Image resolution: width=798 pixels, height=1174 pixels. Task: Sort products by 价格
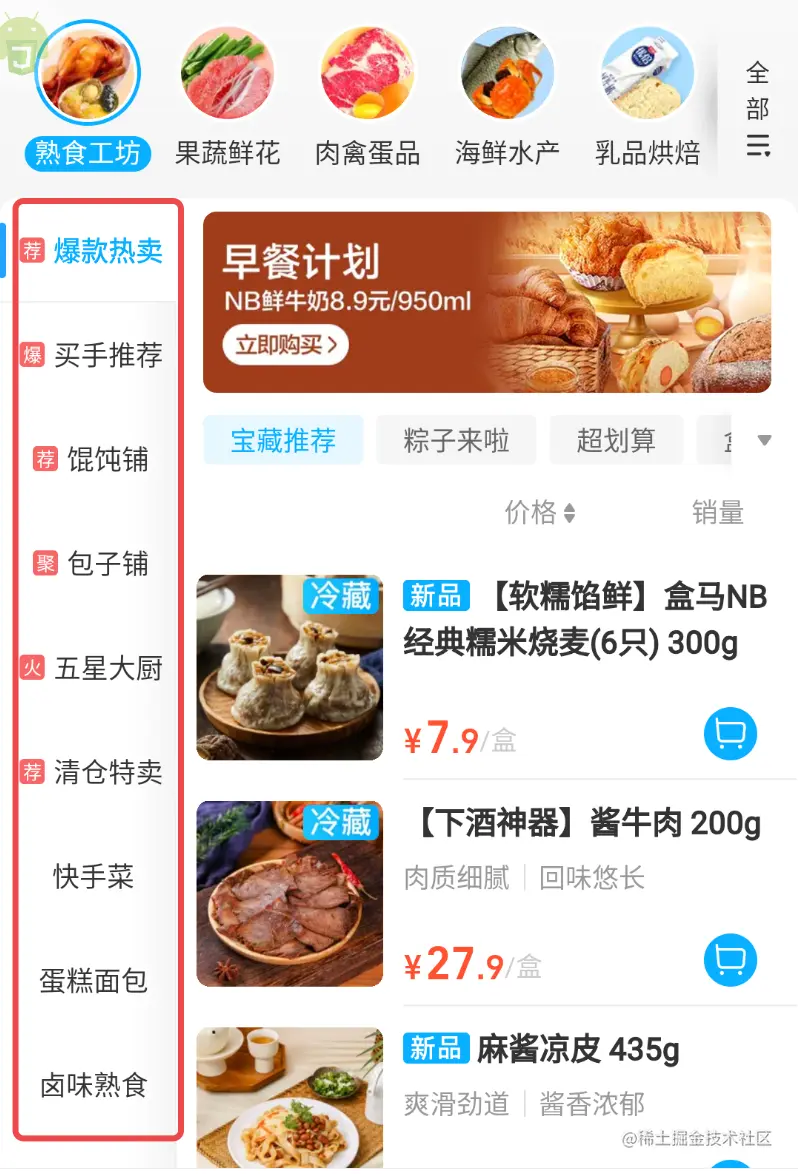click(x=540, y=513)
